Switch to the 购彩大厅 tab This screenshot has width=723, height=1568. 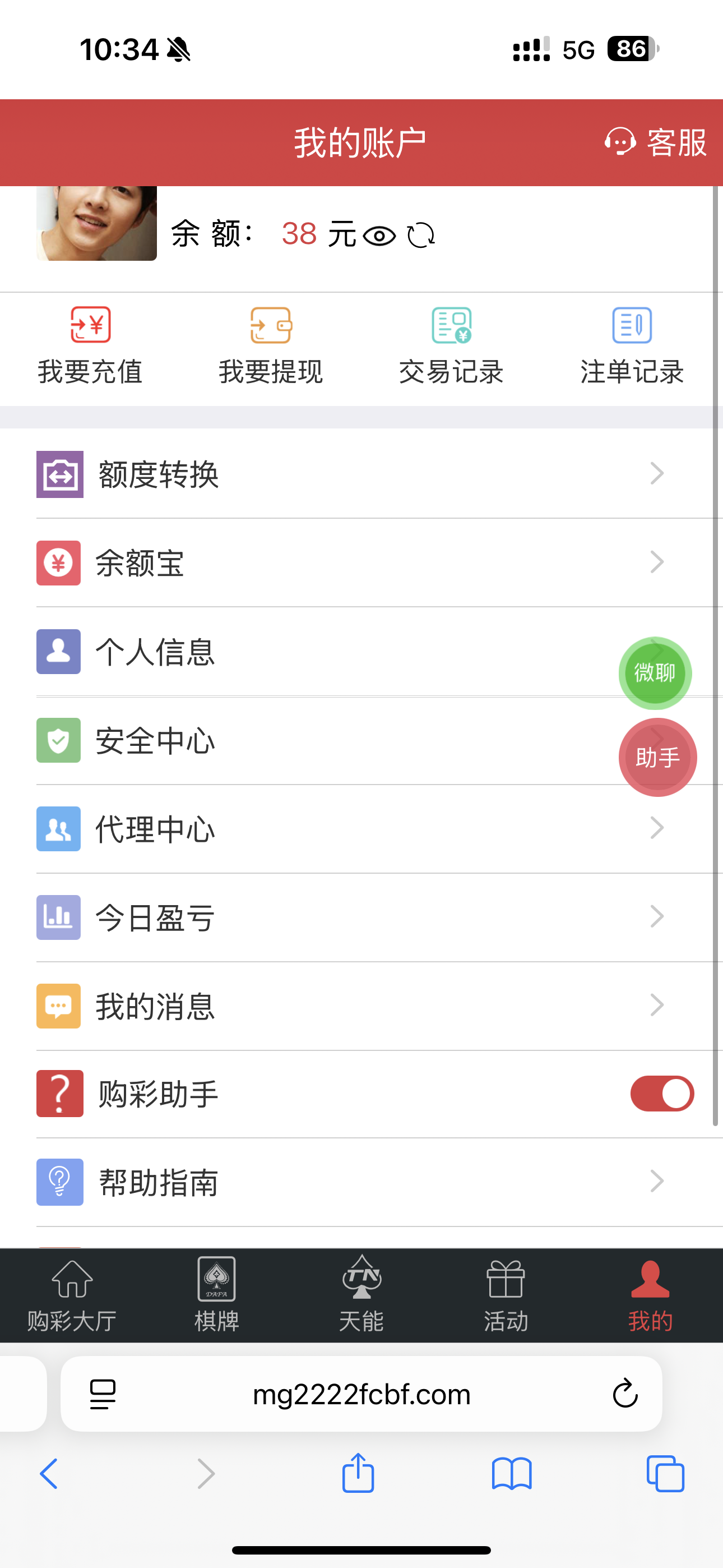coord(72,1295)
